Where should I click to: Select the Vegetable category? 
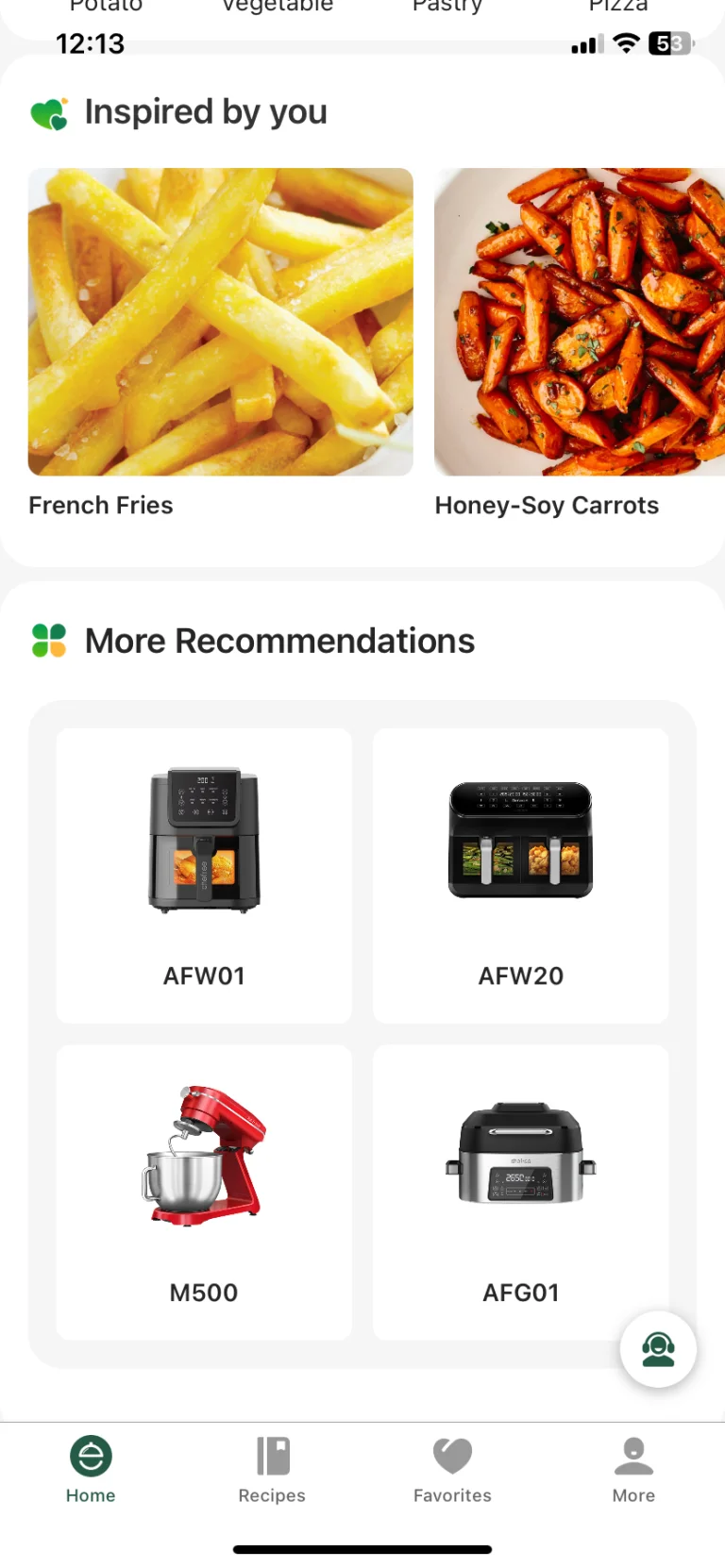point(277,8)
